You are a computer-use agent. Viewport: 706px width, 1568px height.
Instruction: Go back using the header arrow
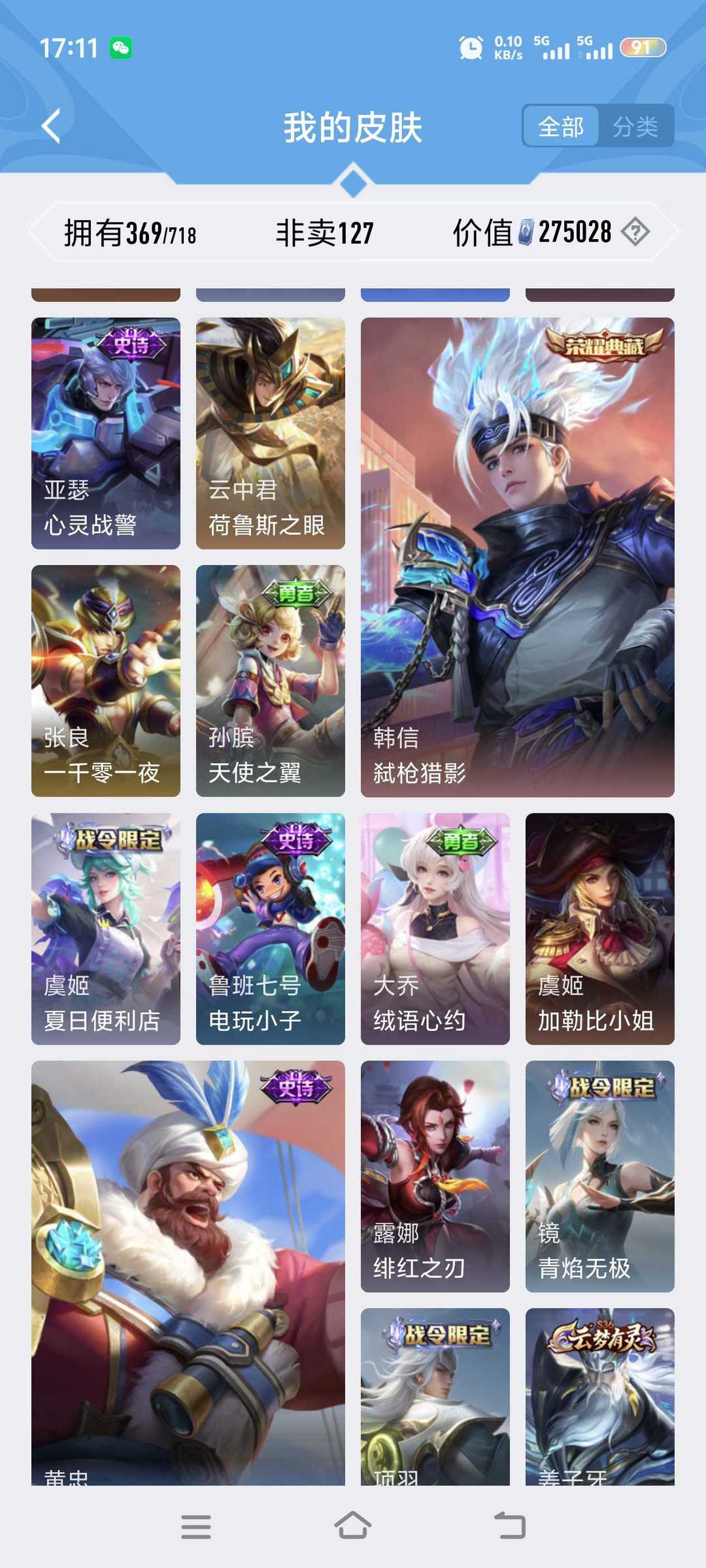[51, 125]
